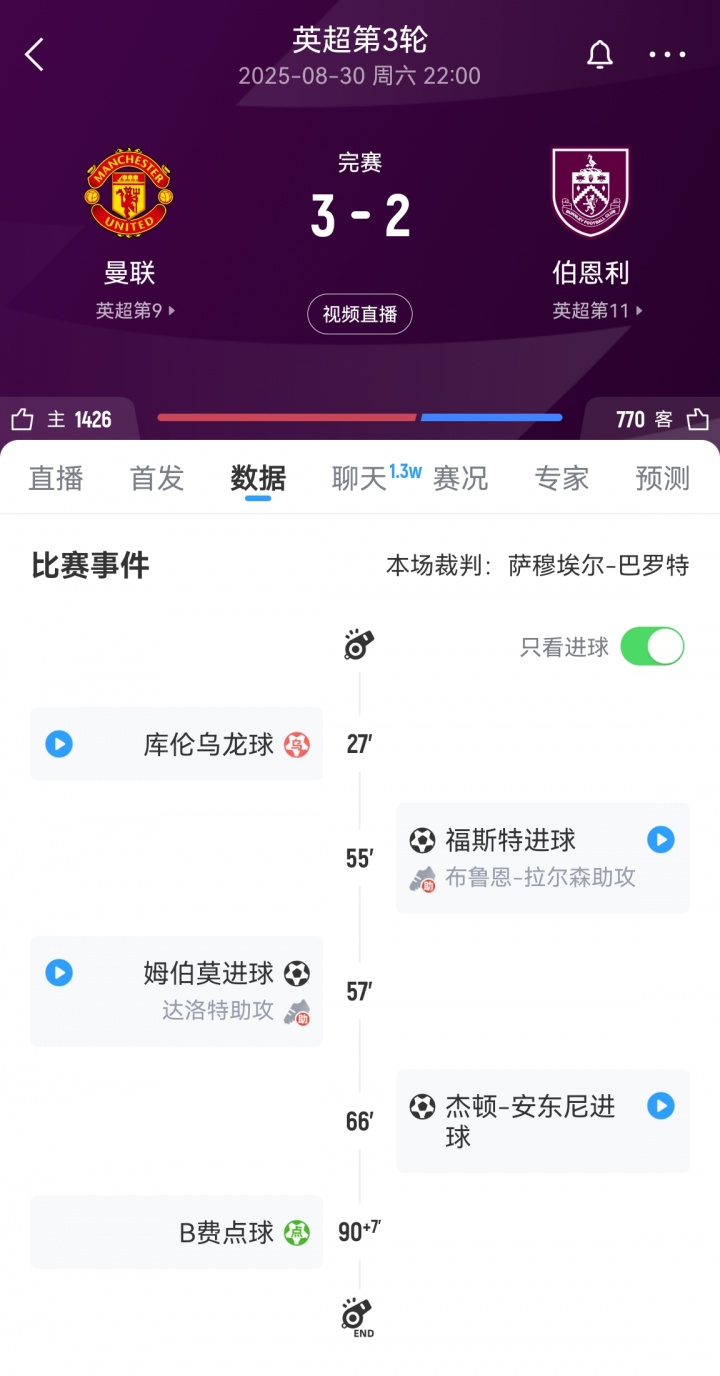Play the 杰顿-安东尼进球 video clip

[x=660, y=1106]
